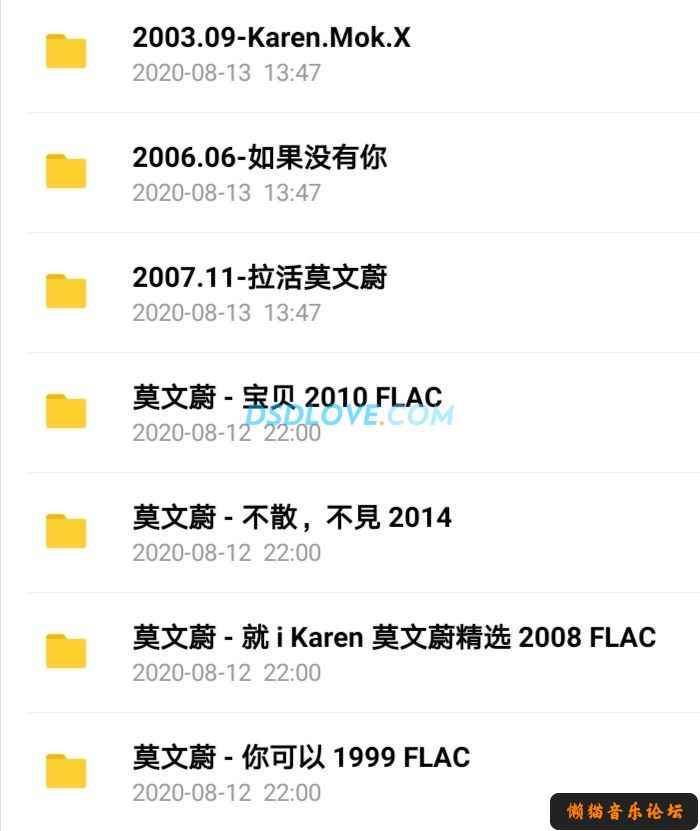Open the 就 i Karen 莫文蔚精选 2008 folder
Screen dimensions: 700x831
(x=393, y=637)
